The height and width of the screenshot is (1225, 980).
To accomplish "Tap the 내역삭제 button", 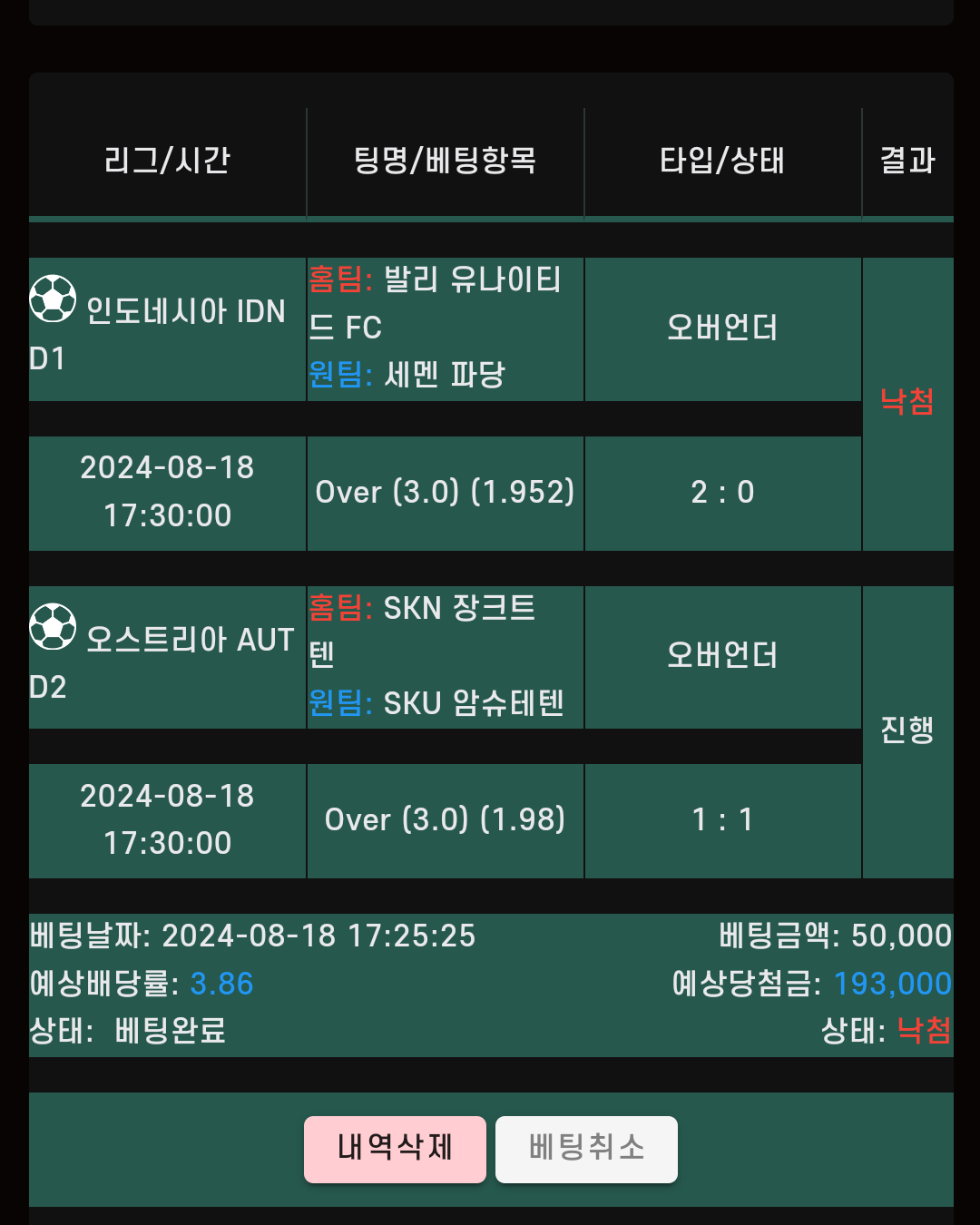I will point(395,1149).
